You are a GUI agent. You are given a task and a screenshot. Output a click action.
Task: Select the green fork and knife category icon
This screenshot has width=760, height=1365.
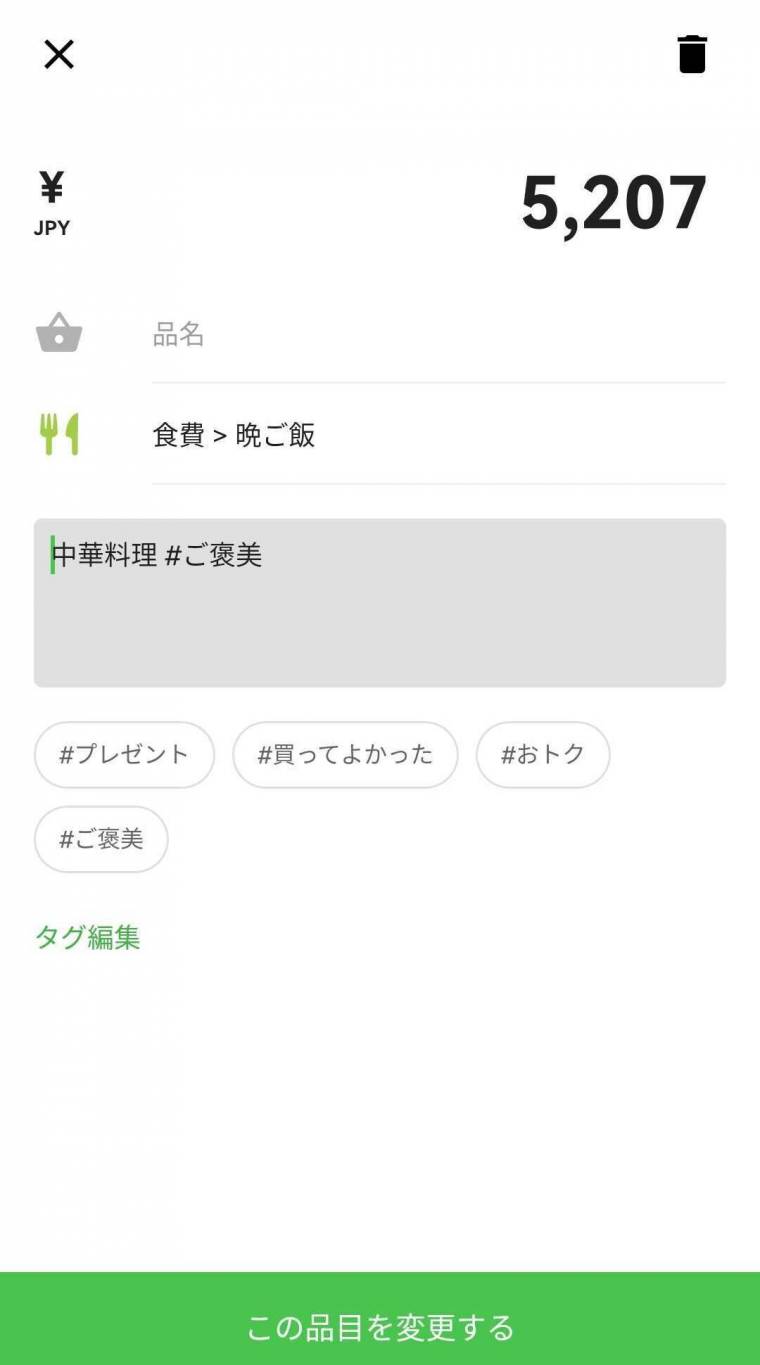click(59, 435)
